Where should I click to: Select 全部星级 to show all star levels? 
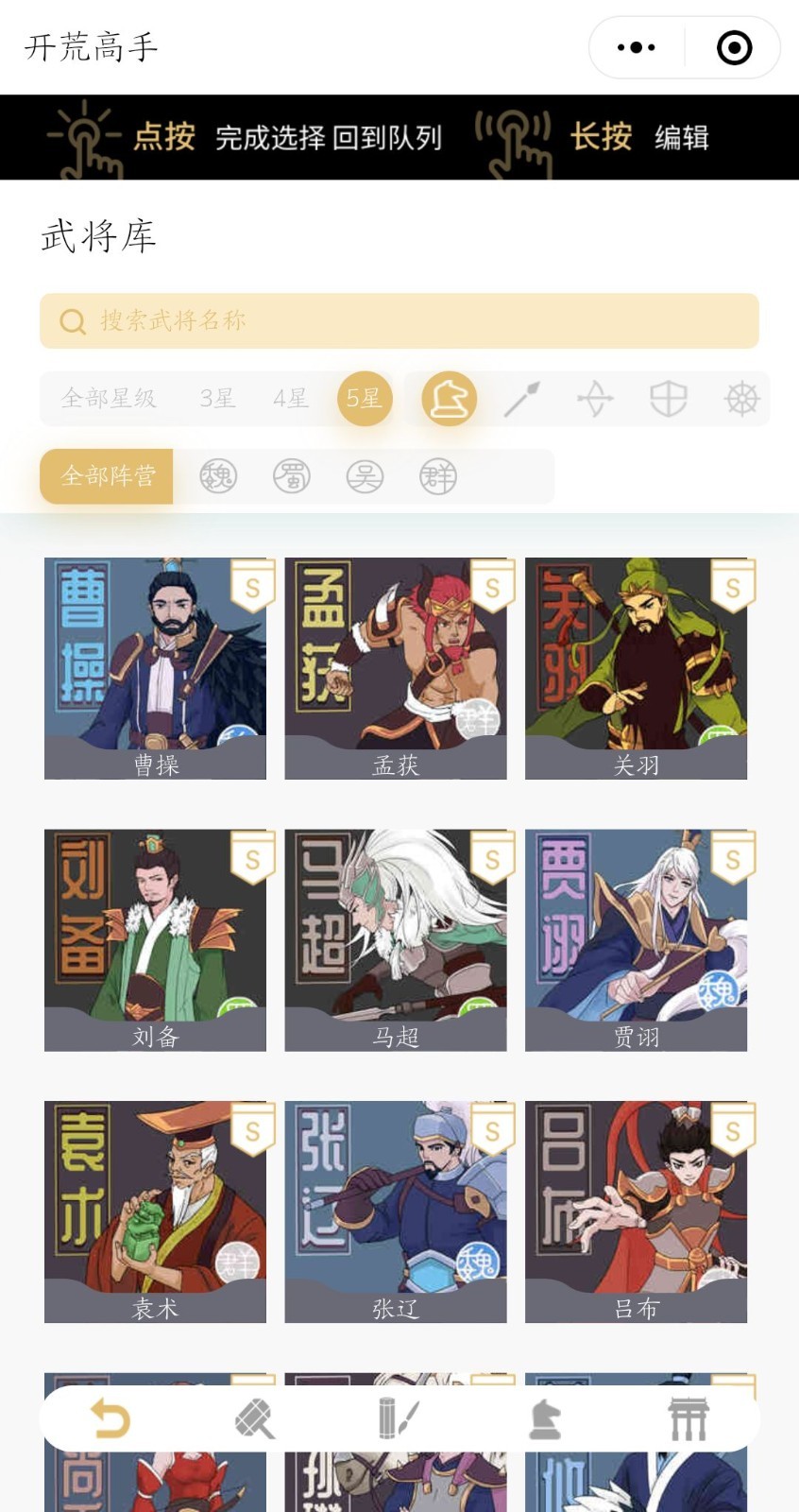112,398
